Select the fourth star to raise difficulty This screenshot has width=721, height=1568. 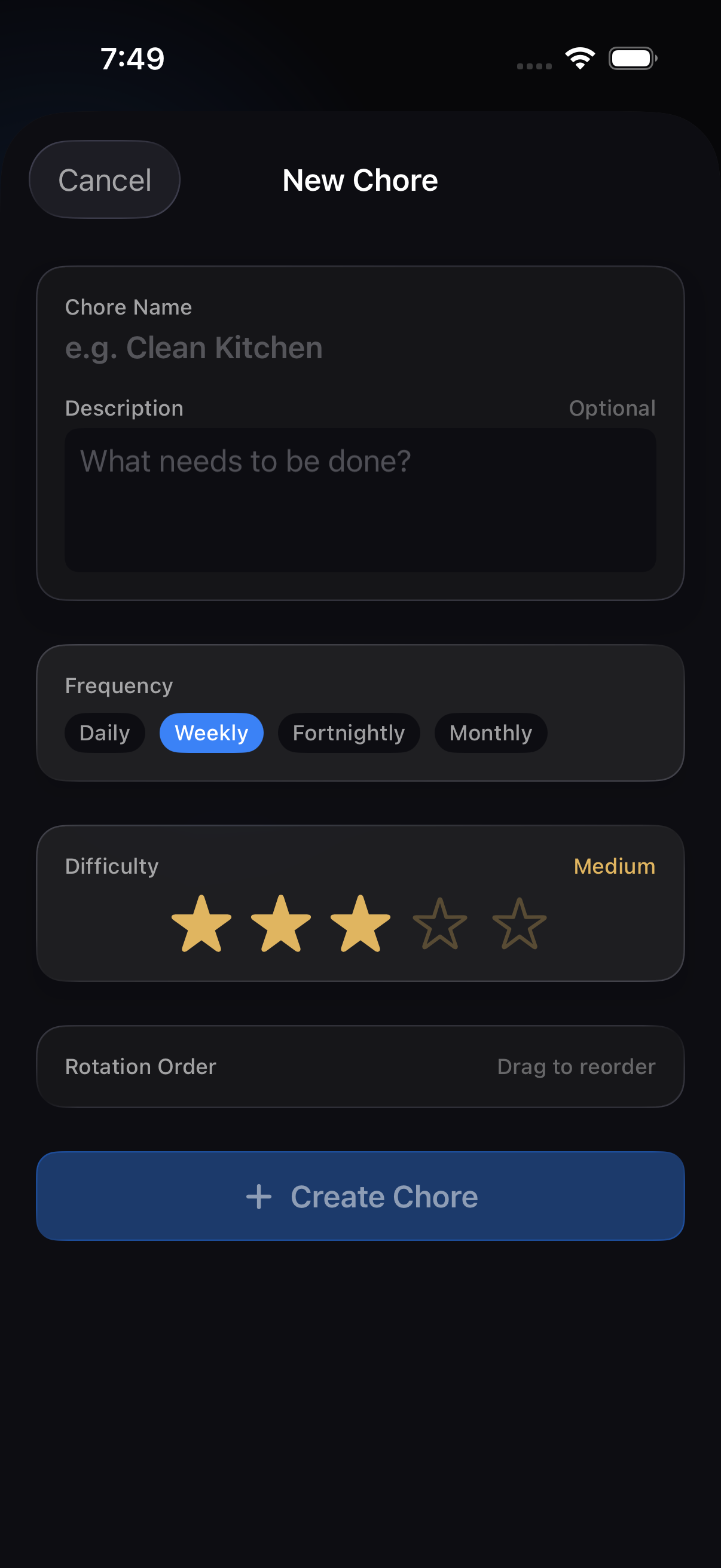pos(440,925)
